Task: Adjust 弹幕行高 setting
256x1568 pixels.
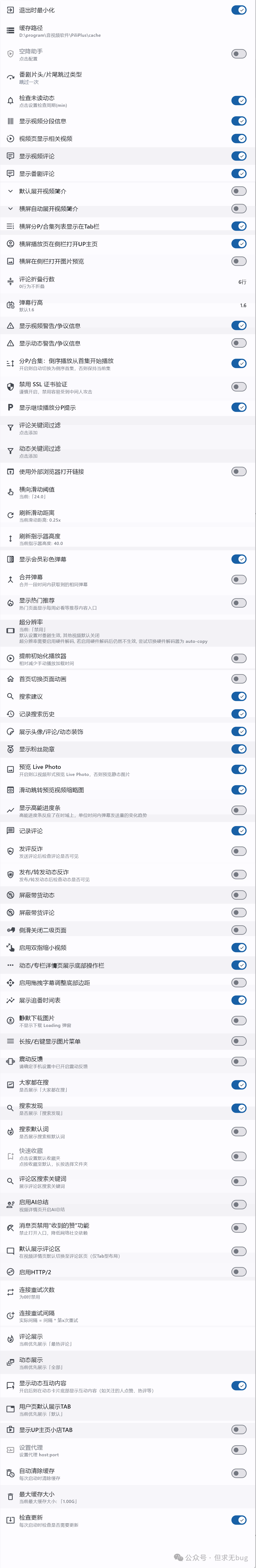Action: point(122,305)
